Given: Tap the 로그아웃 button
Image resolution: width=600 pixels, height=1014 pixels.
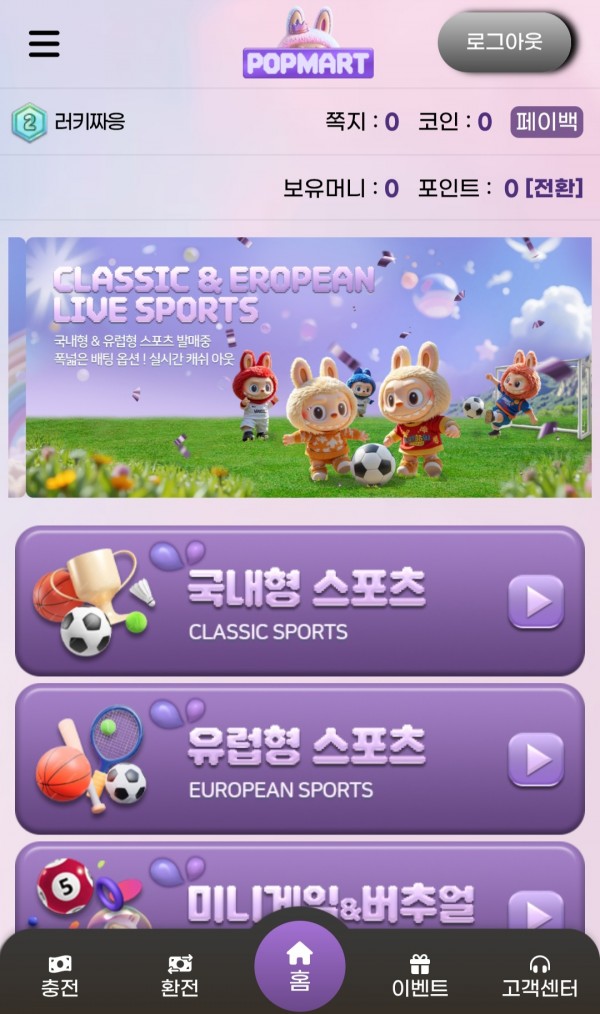Looking at the screenshot, I should click(504, 42).
